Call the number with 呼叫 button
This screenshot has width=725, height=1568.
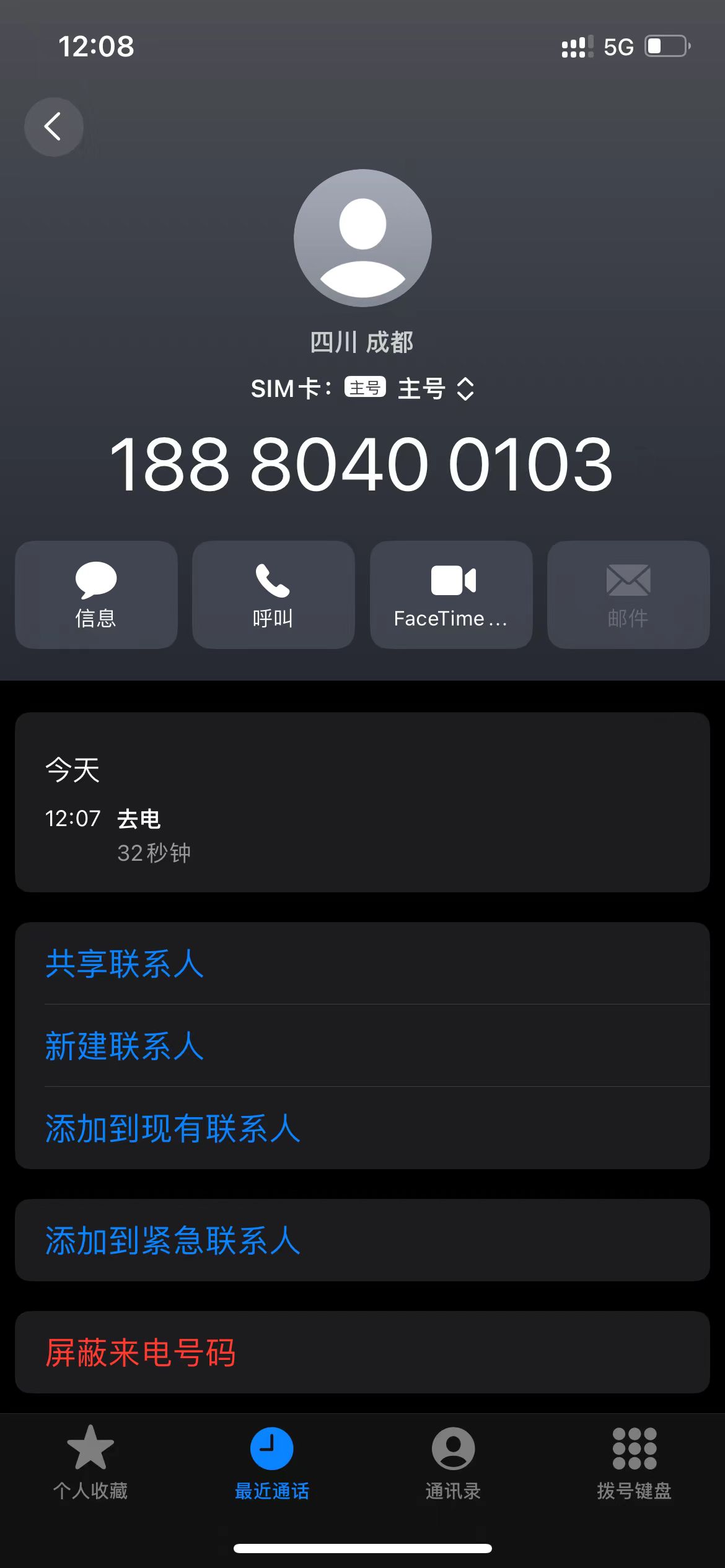pyautogui.click(x=273, y=595)
